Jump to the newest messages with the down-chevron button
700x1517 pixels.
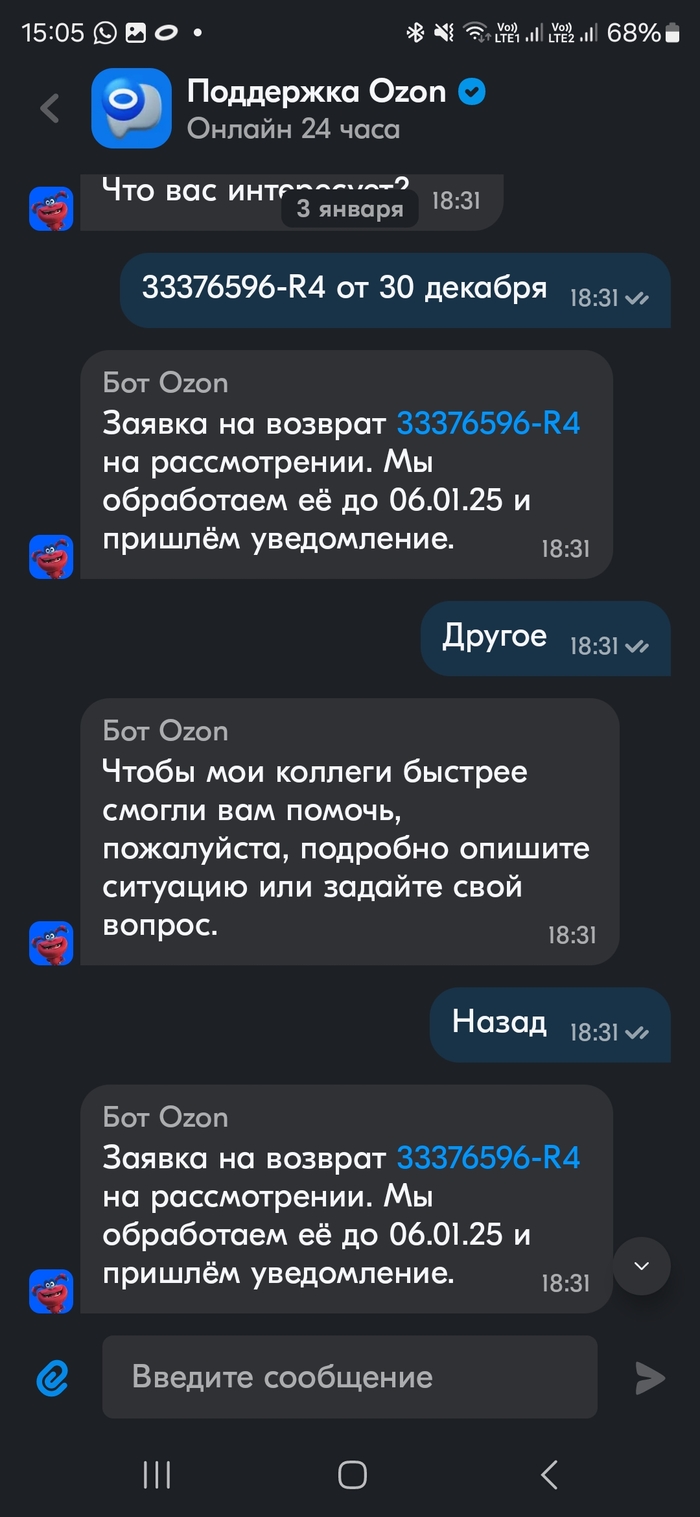click(x=641, y=1266)
